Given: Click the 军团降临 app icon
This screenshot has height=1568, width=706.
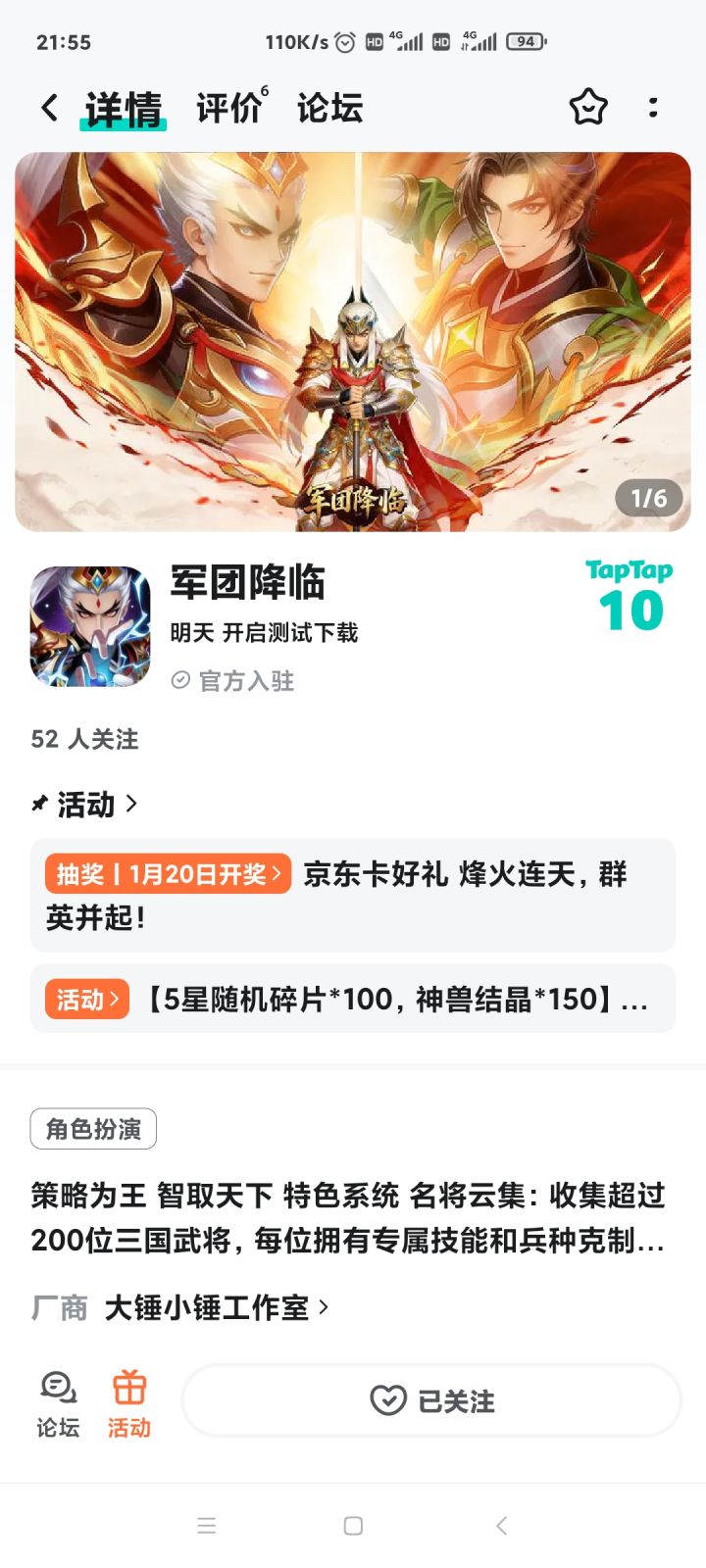Looking at the screenshot, I should click(89, 625).
